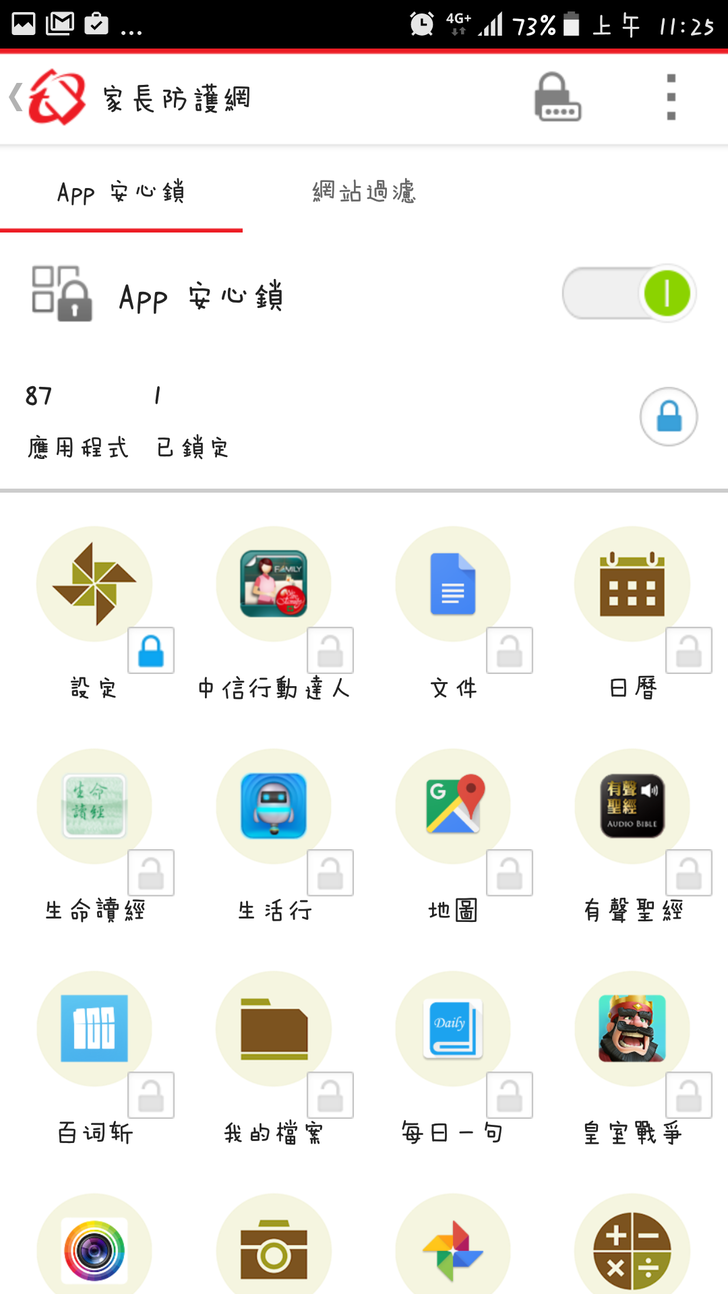The height and width of the screenshot is (1294, 728).
Task: Lock the 中信行動達人 app
Action: tap(330, 651)
